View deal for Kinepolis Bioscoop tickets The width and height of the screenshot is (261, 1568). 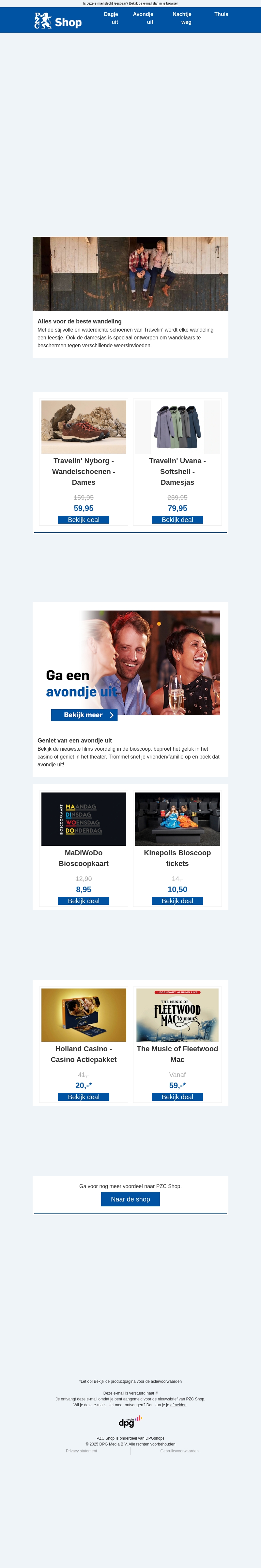[177, 901]
